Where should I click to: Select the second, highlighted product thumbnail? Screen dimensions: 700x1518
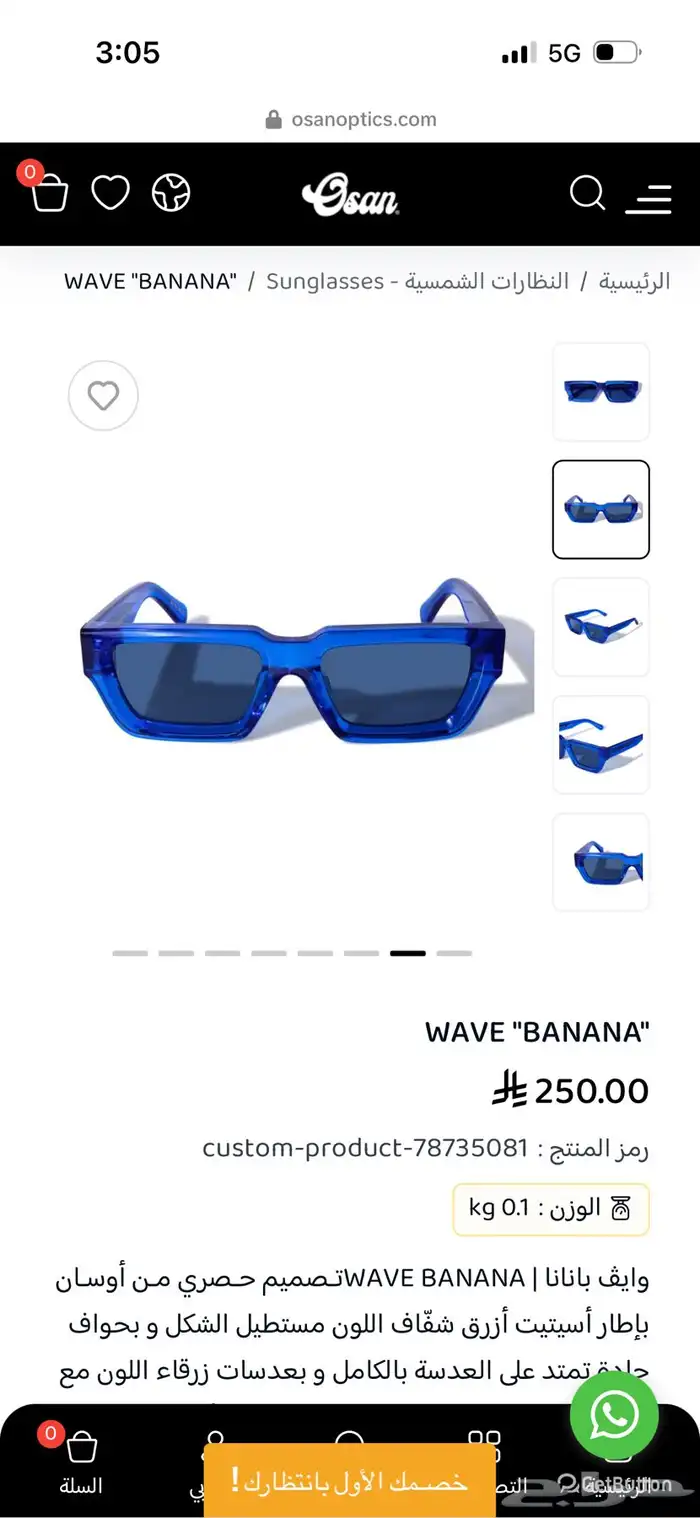click(x=601, y=509)
